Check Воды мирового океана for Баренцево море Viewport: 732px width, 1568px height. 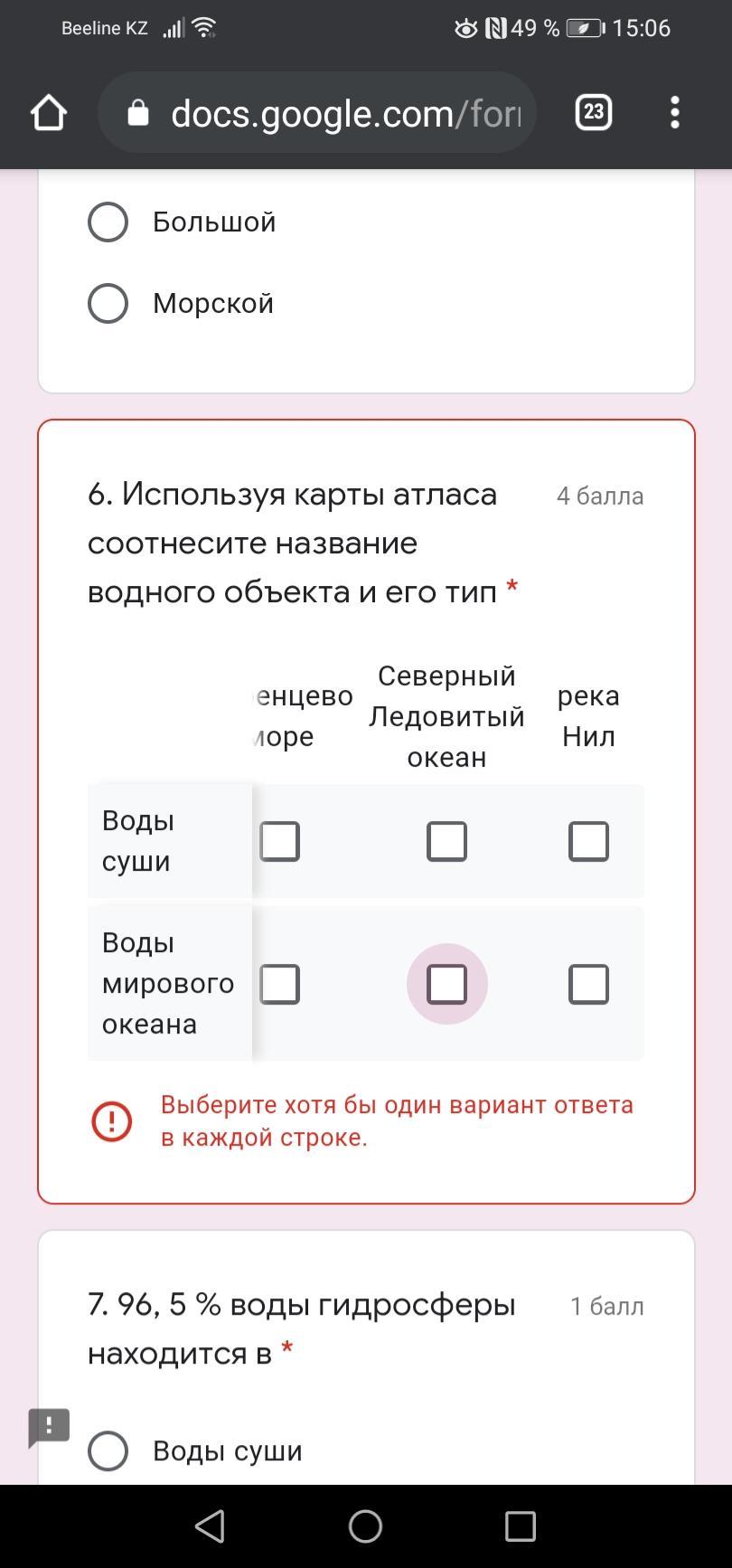(280, 984)
